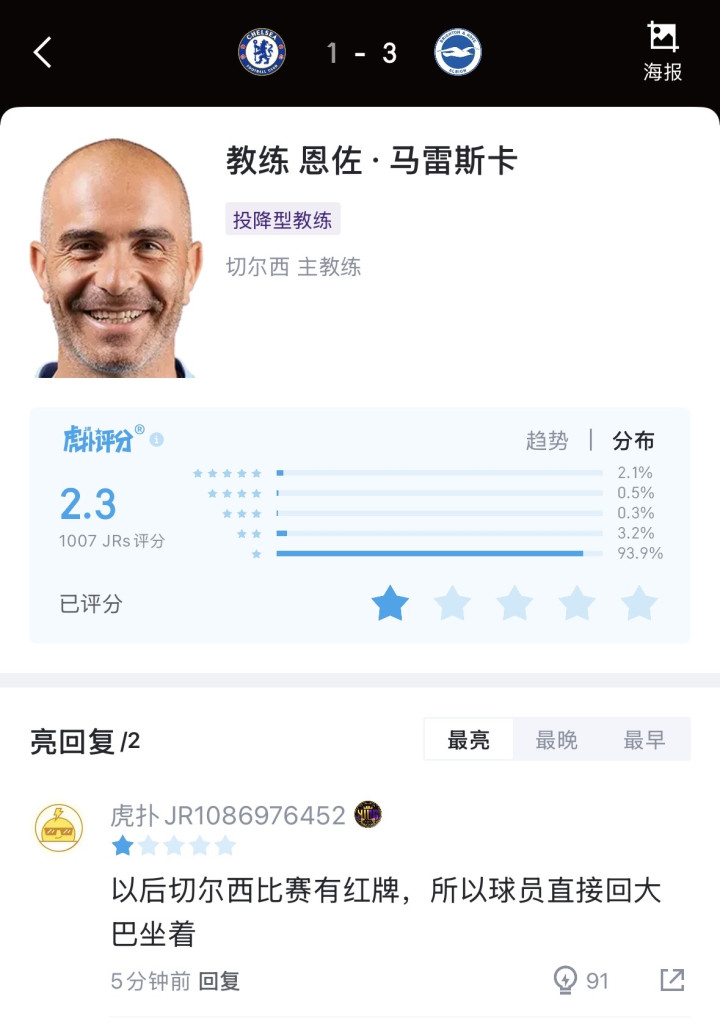Sort replies by 最亮
Screen dimensions: 720x1024
click(x=469, y=740)
